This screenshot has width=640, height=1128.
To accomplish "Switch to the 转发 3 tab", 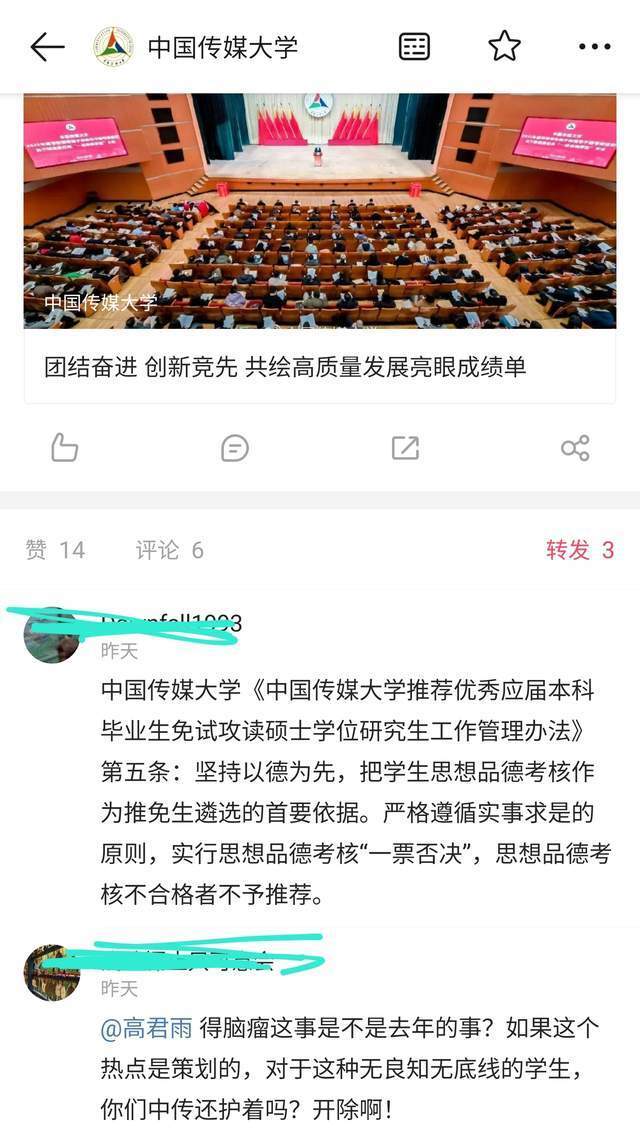I will point(580,550).
